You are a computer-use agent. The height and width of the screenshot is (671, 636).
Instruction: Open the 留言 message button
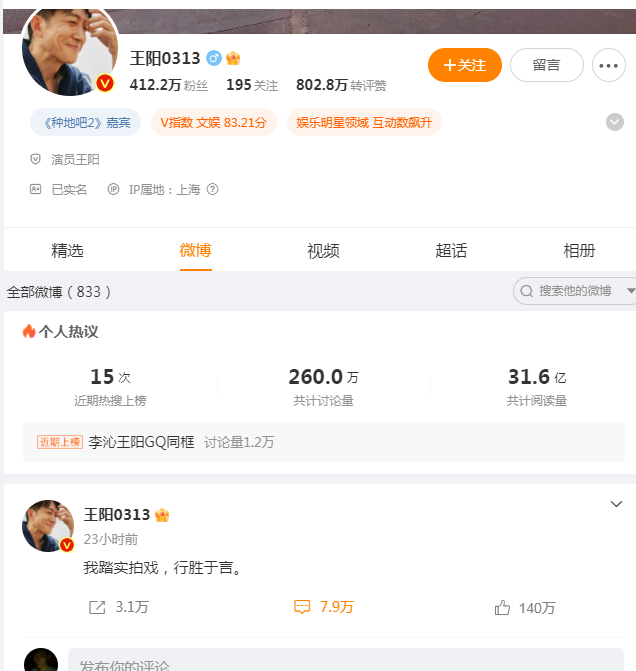546,65
